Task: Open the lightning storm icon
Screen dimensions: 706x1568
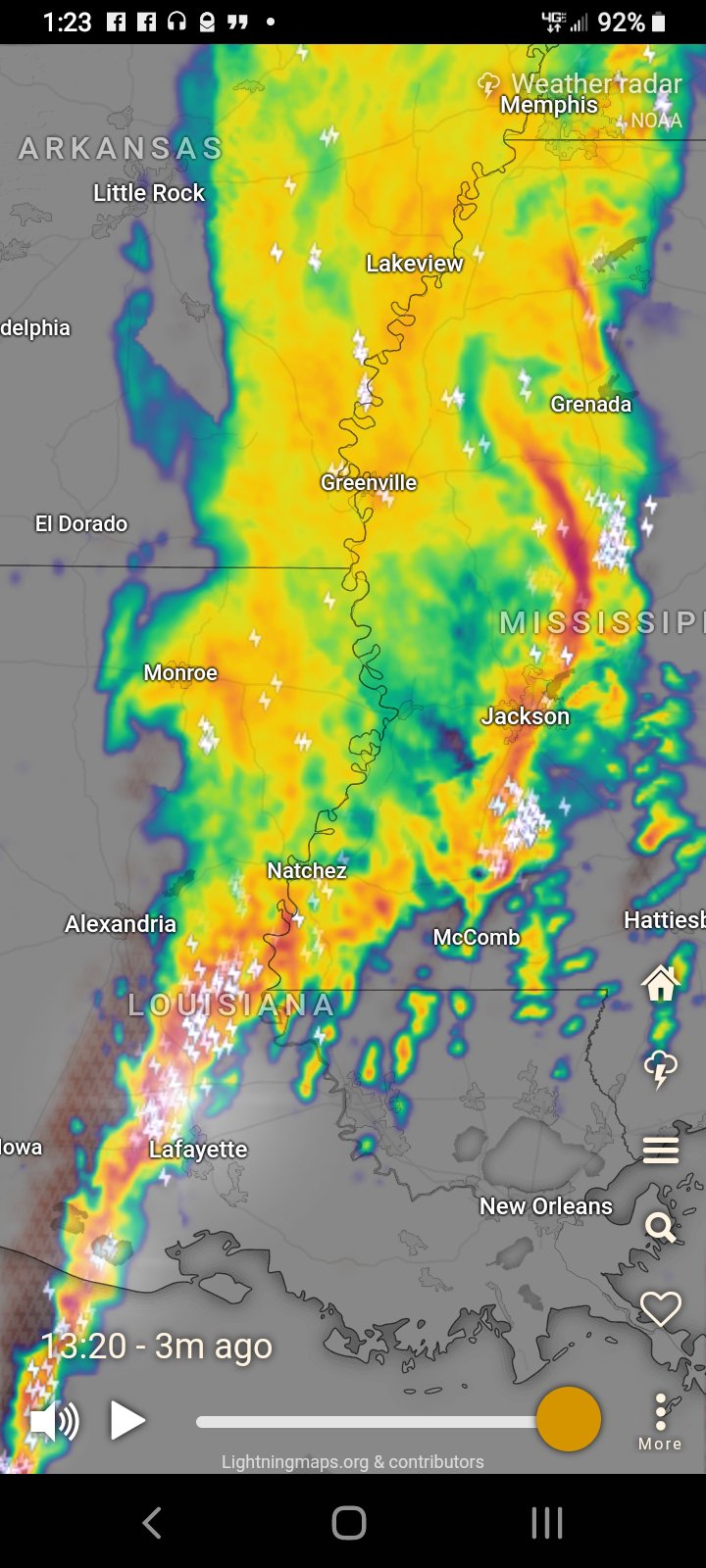Action: [x=660, y=1067]
